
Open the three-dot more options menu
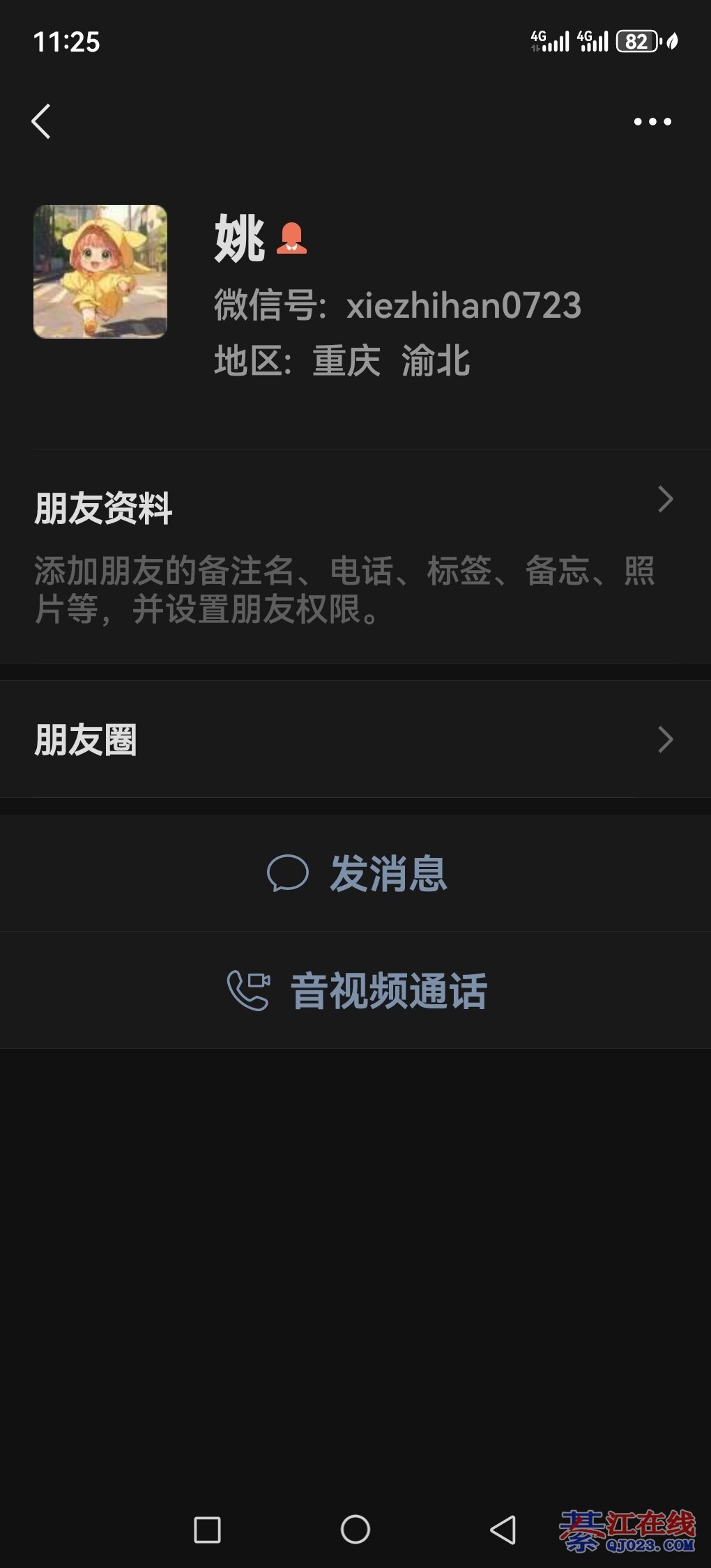(x=652, y=122)
